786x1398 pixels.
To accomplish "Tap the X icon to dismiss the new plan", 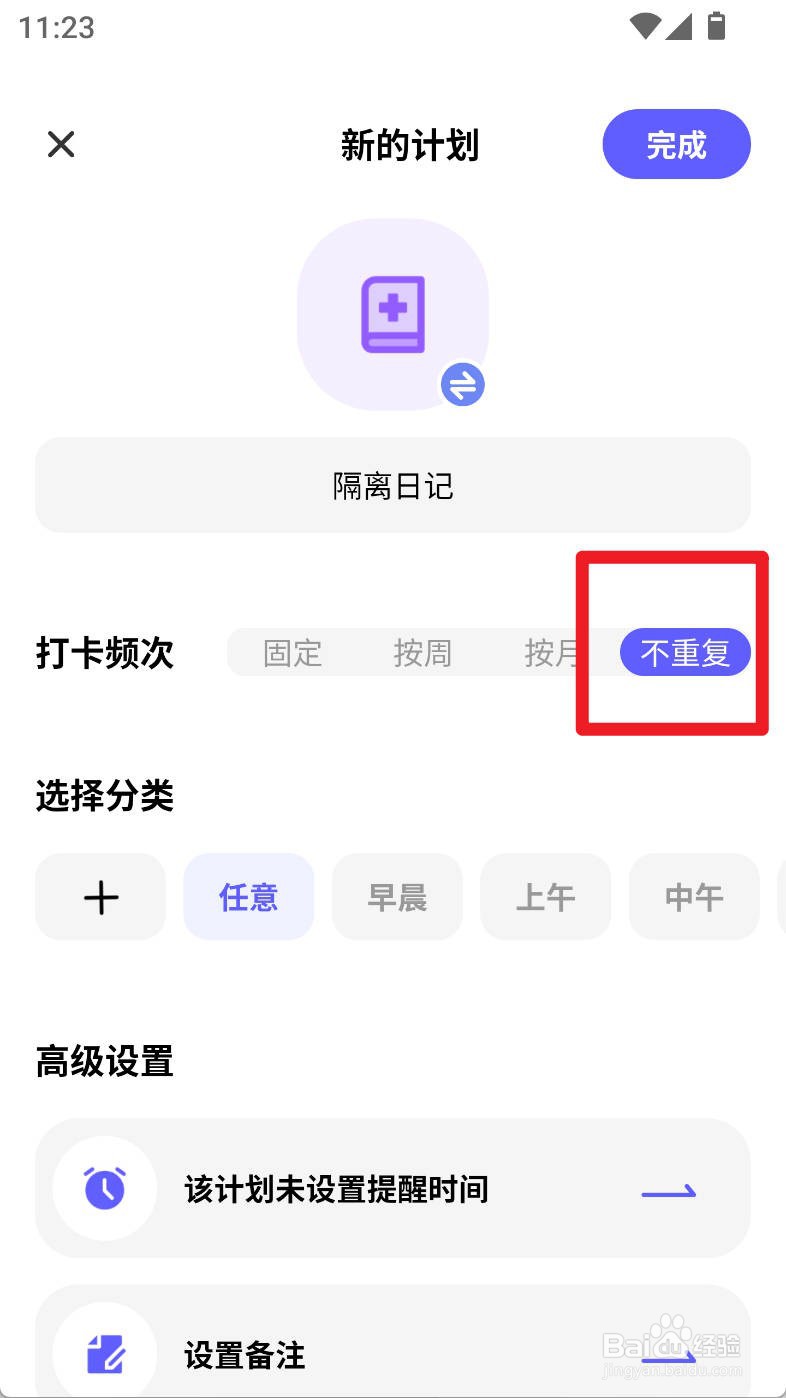I will [61, 144].
